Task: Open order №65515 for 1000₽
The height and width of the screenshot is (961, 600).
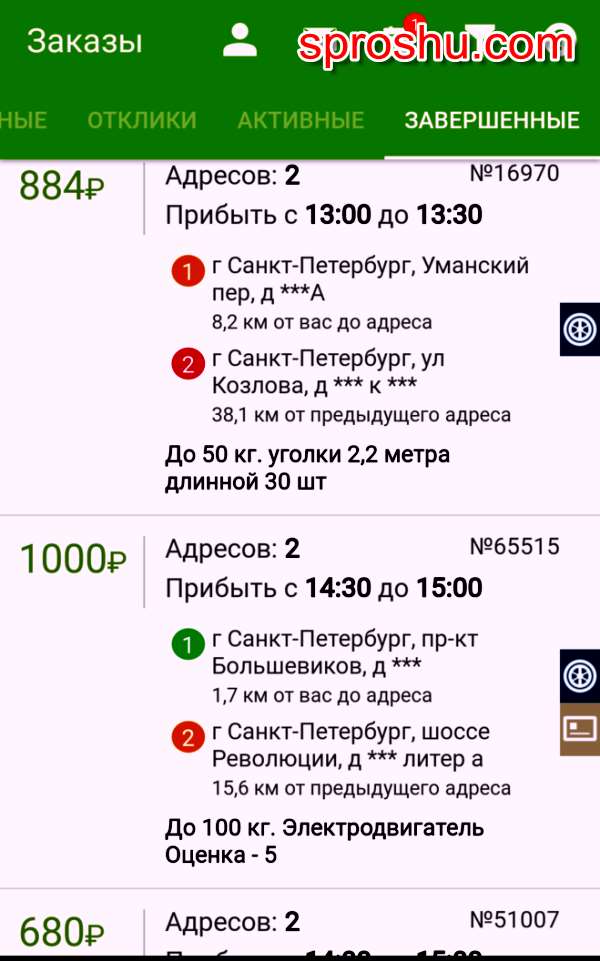Action: (x=300, y=702)
